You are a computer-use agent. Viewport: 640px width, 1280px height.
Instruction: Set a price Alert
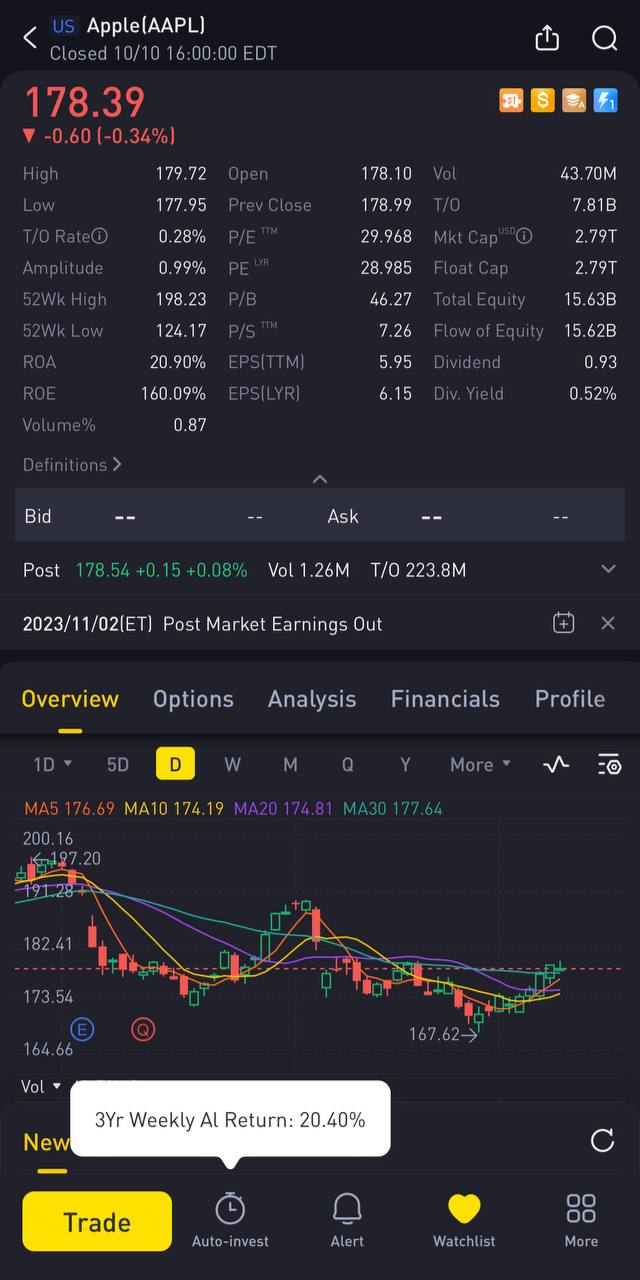click(x=347, y=1220)
